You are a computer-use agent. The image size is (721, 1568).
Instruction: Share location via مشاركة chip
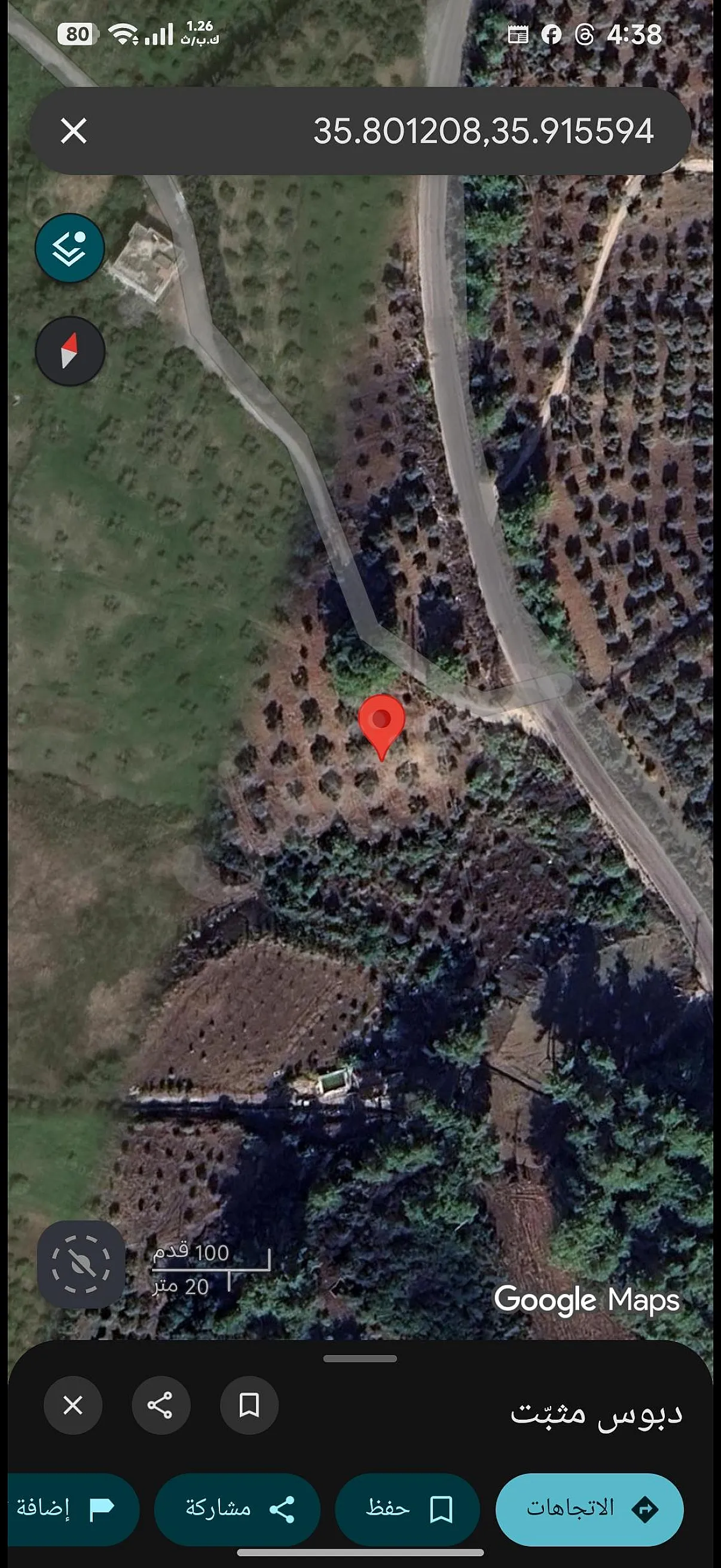(237, 1509)
